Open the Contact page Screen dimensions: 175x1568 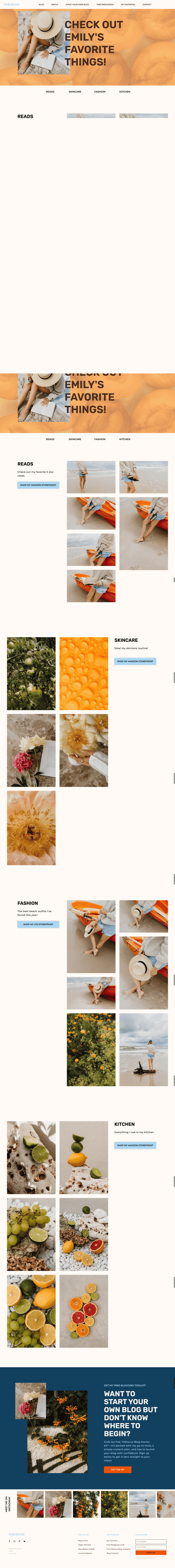pyautogui.click(x=147, y=4)
